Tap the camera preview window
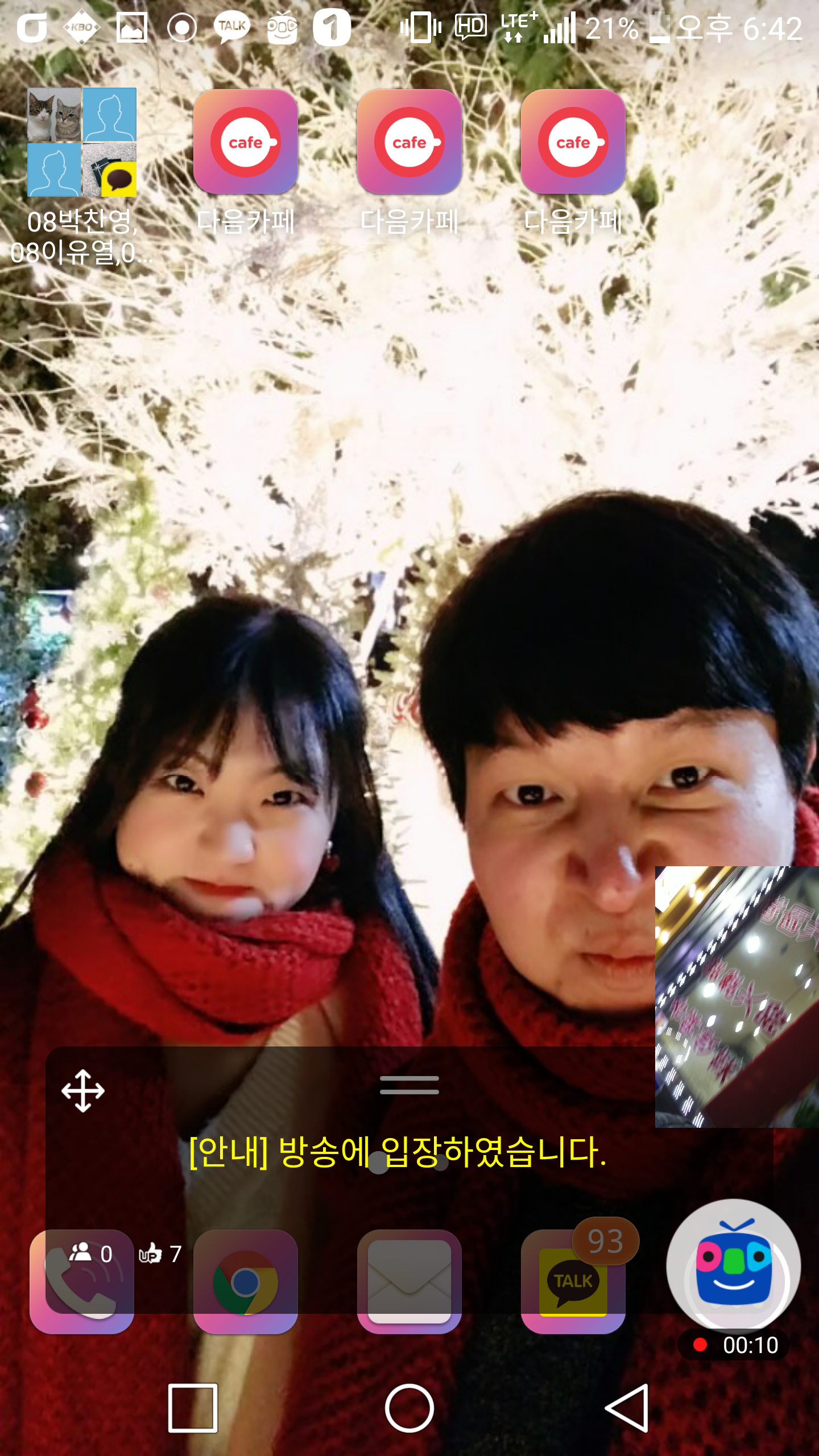Screen dimensions: 819x1456 [x=737, y=996]
